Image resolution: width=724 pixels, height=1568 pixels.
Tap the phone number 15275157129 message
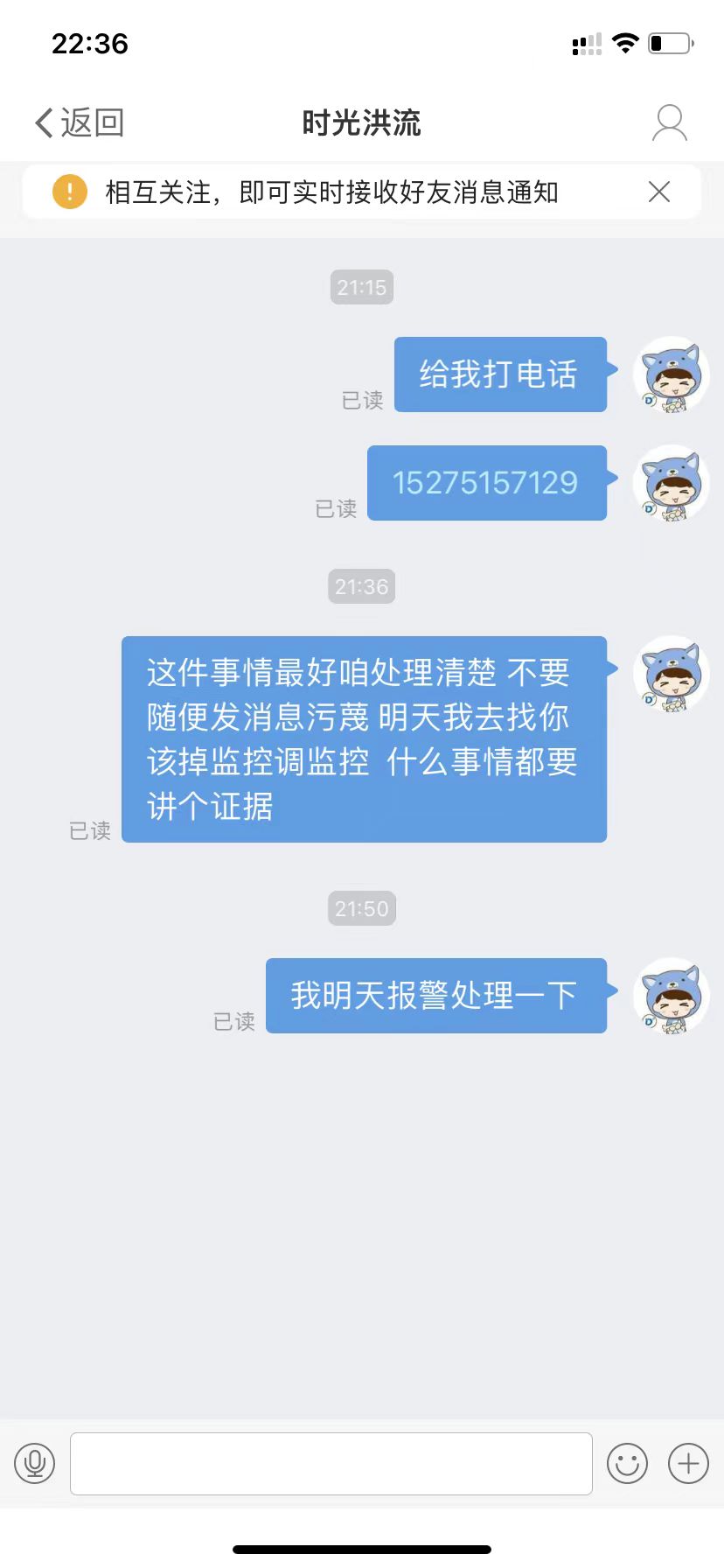(486, 483)
